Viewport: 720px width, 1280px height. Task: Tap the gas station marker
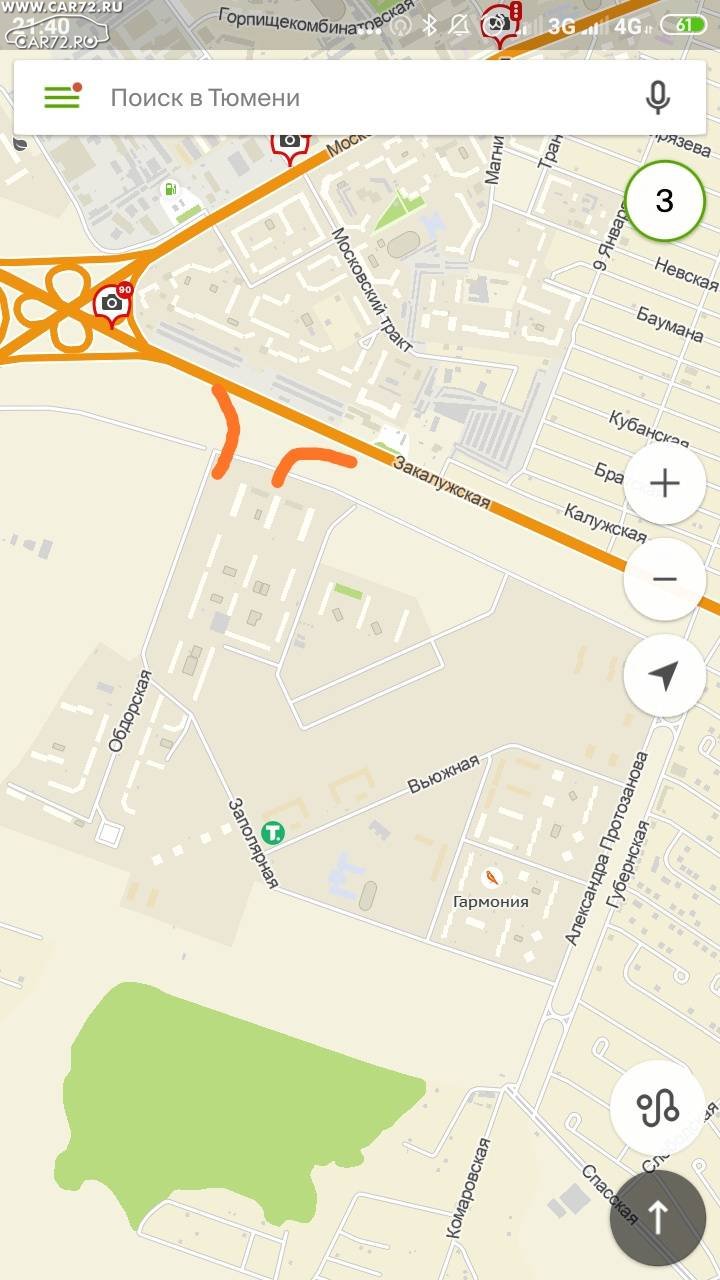171,189
